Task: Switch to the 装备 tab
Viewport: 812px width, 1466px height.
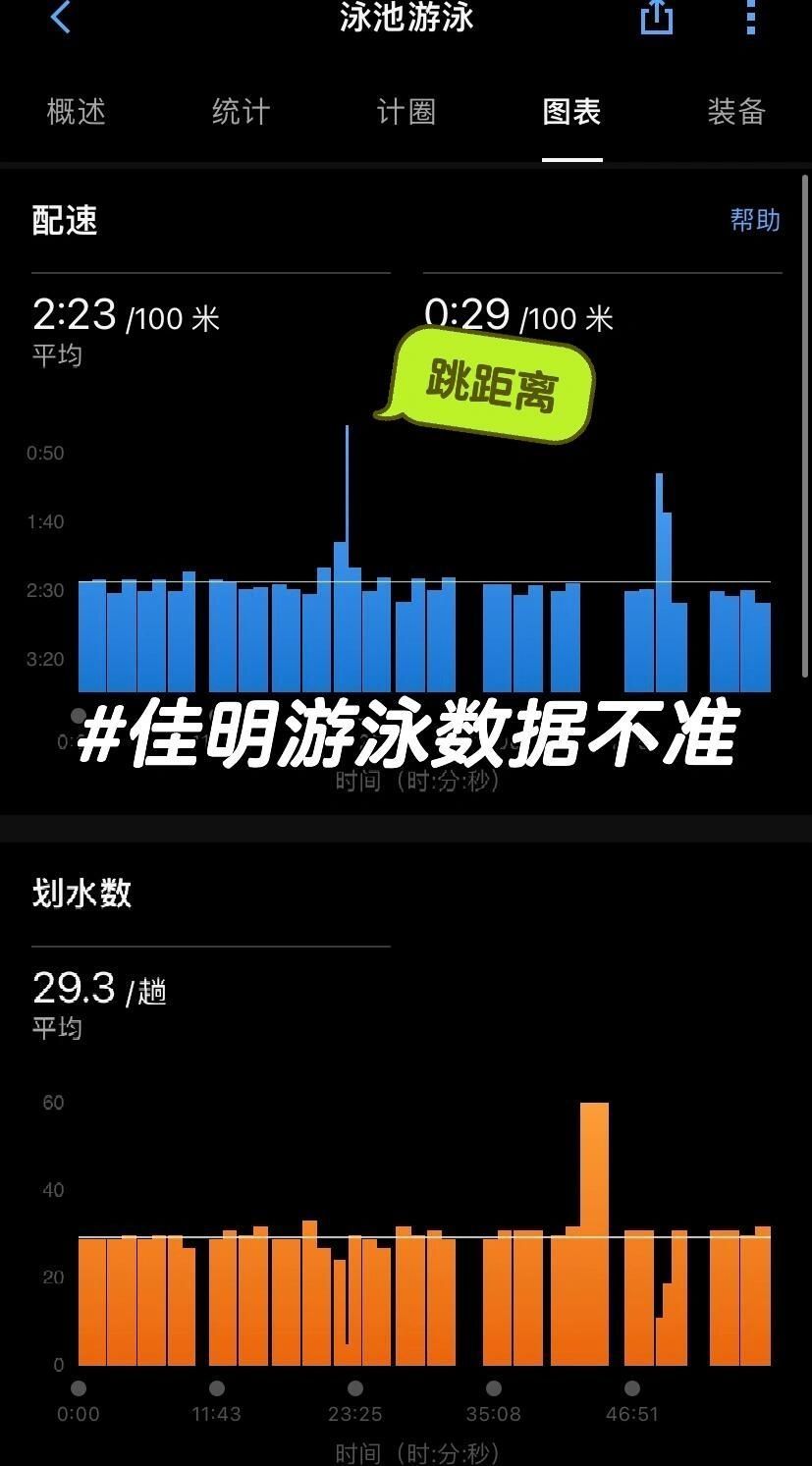Action: coord(736,112)
